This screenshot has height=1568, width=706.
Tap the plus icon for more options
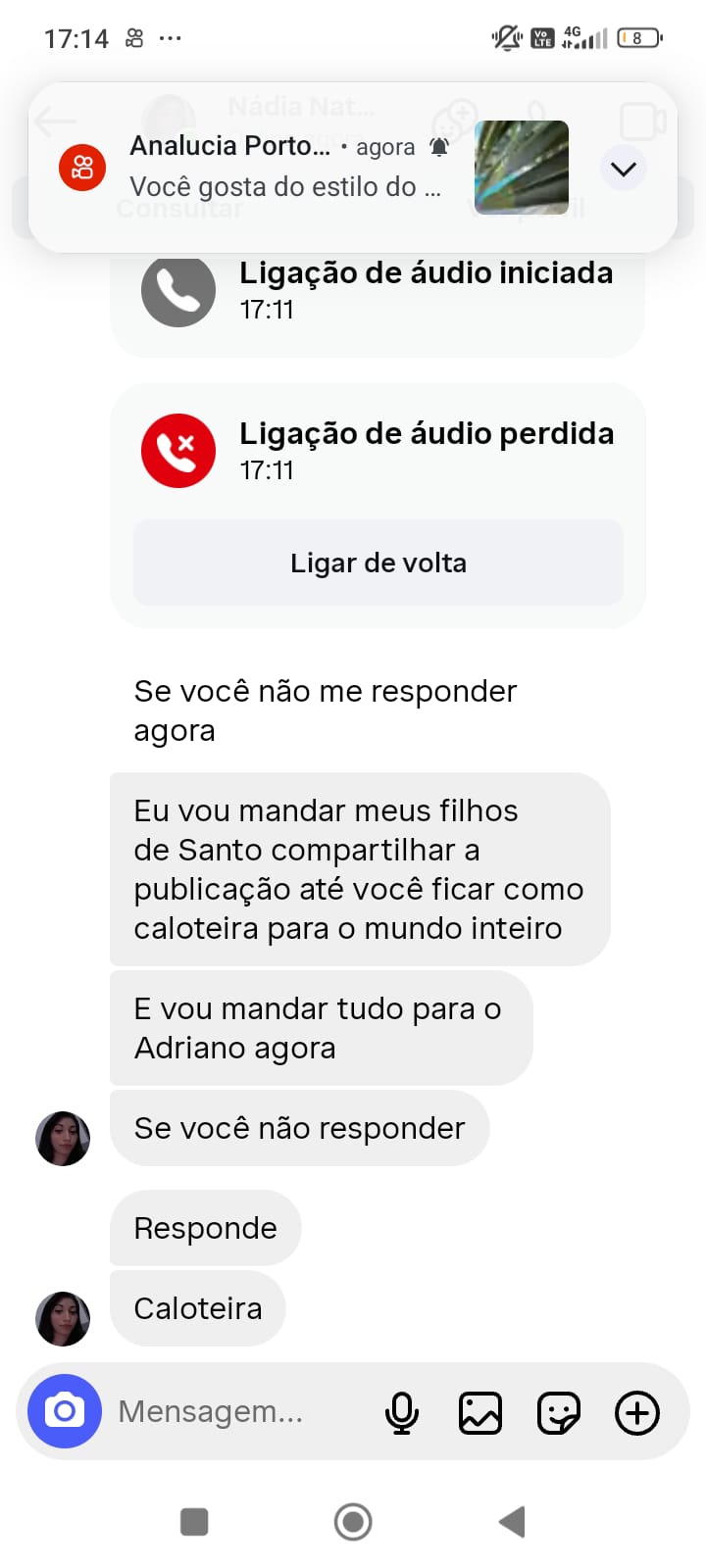point(637,1413)
